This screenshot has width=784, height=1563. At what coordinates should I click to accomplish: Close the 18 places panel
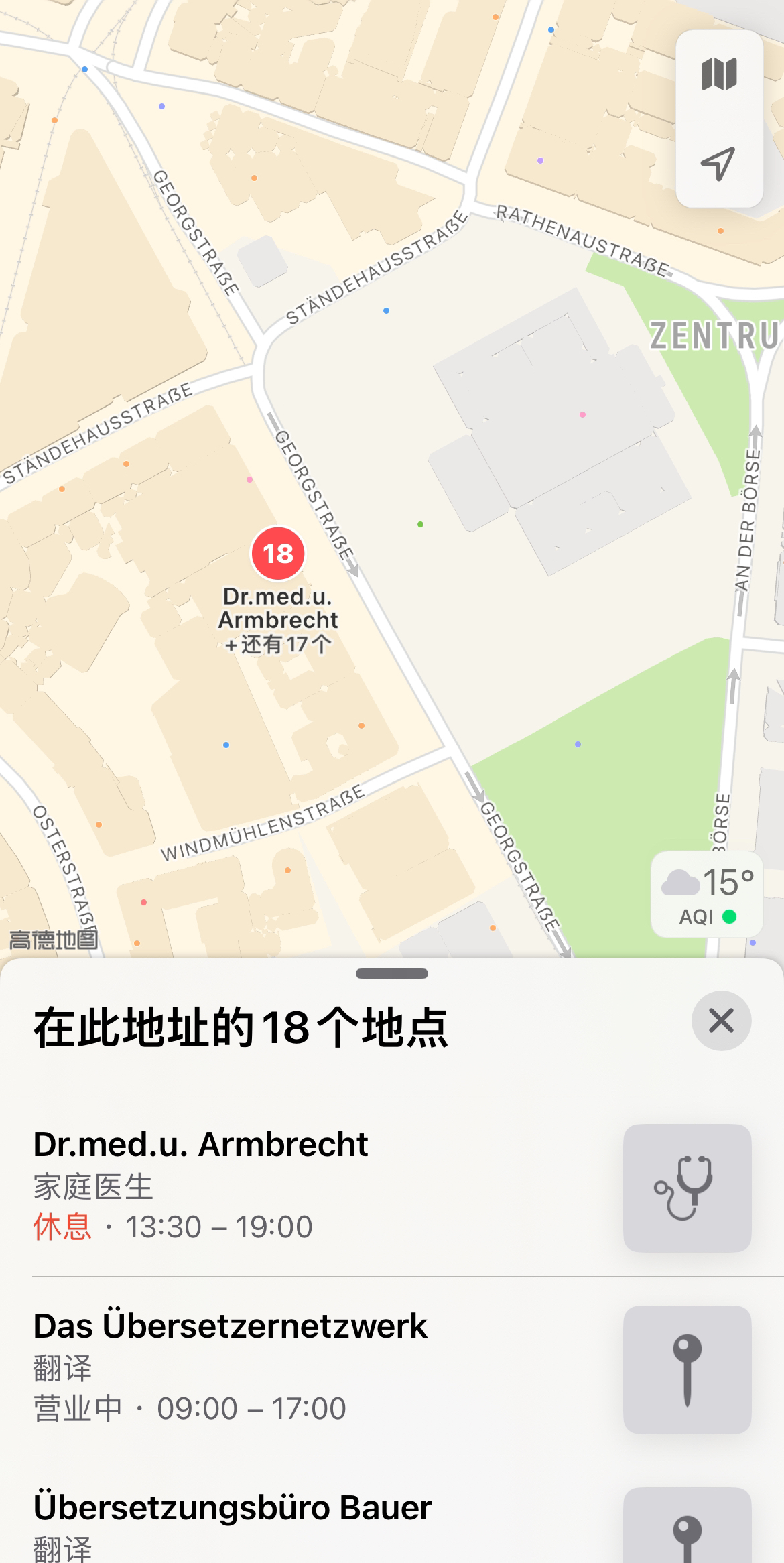pyautogui.click(x=721, y=1021)
